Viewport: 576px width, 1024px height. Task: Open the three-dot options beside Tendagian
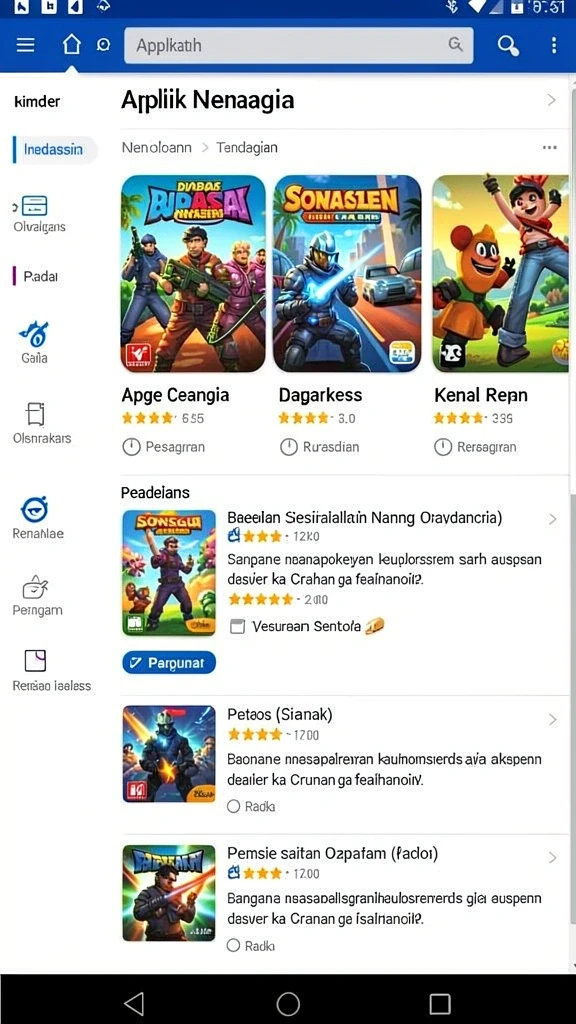(x=550, y=148)
